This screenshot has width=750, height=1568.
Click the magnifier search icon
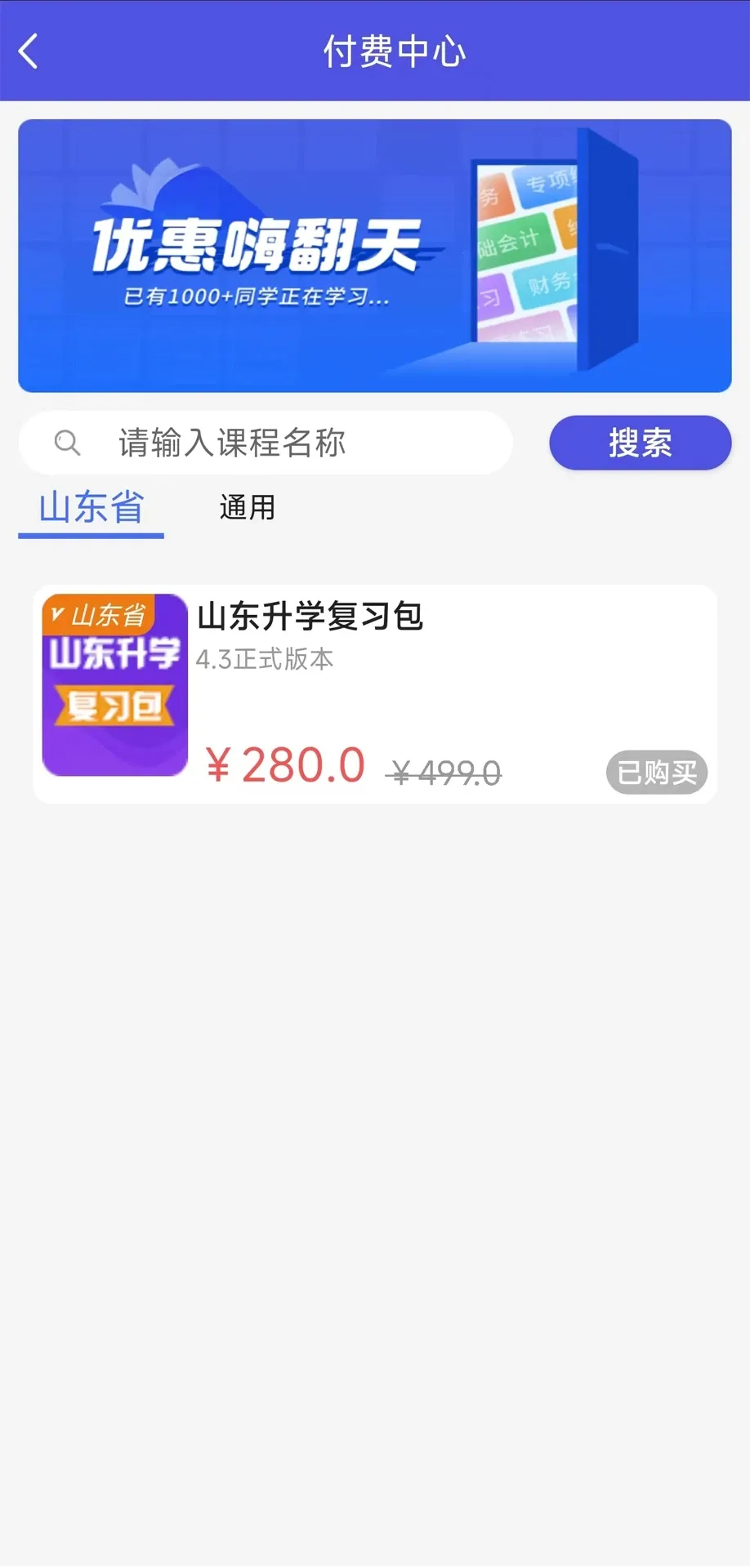[x=66, y=443]
